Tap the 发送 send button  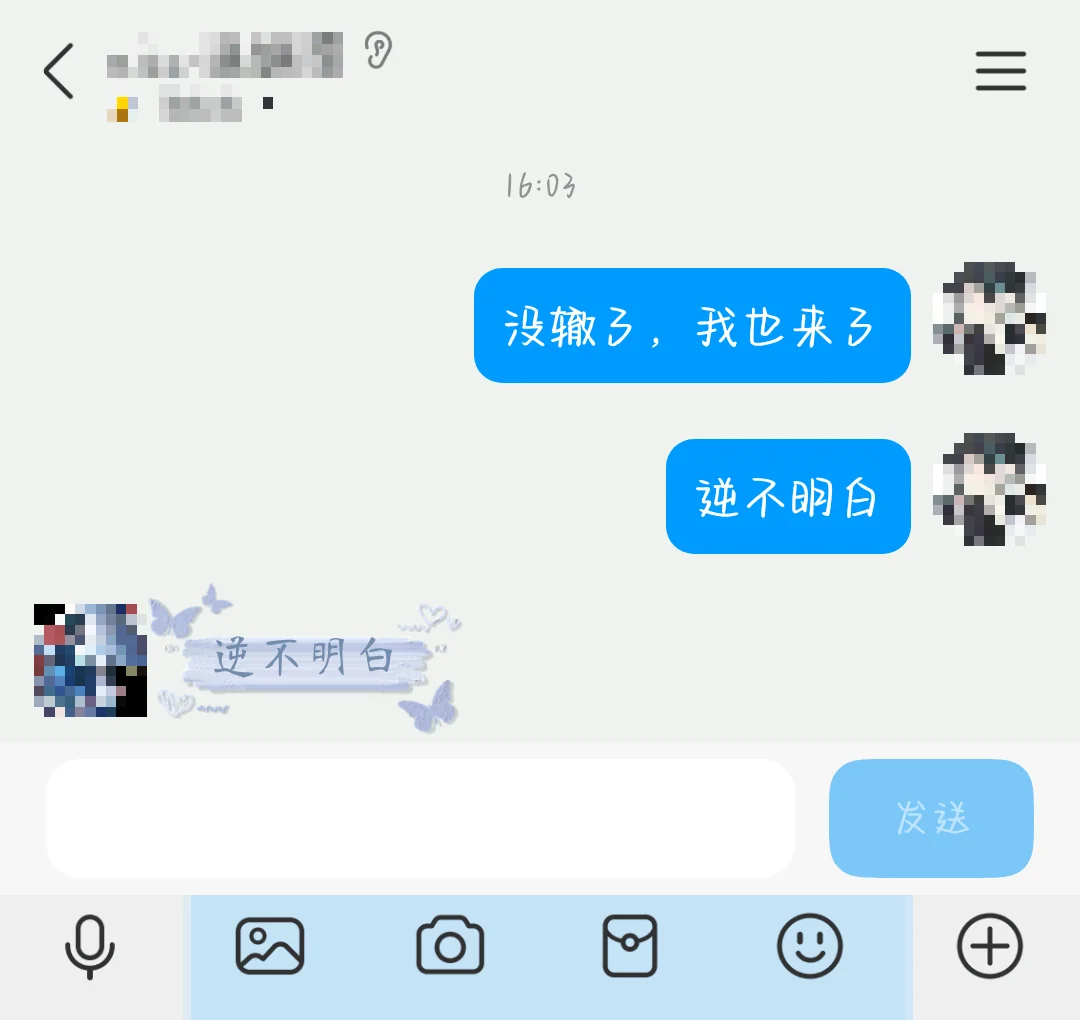click(931, 818)
